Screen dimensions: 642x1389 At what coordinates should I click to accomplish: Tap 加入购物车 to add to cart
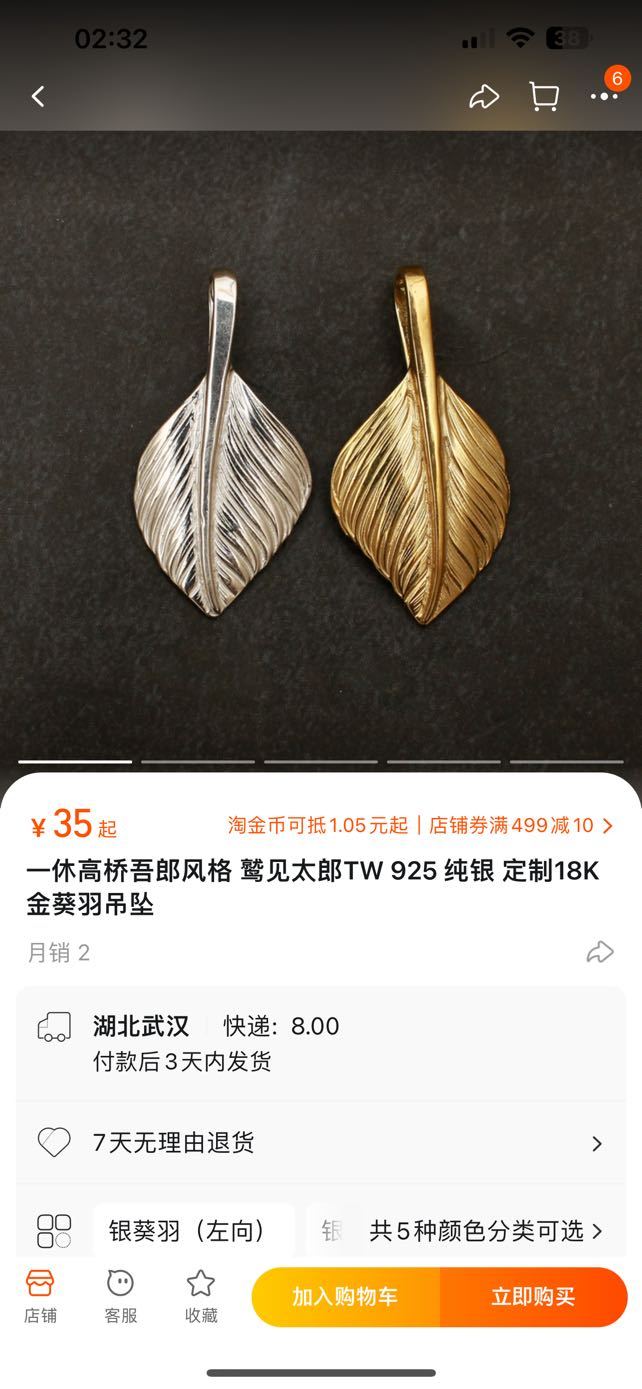(345, 1297)
